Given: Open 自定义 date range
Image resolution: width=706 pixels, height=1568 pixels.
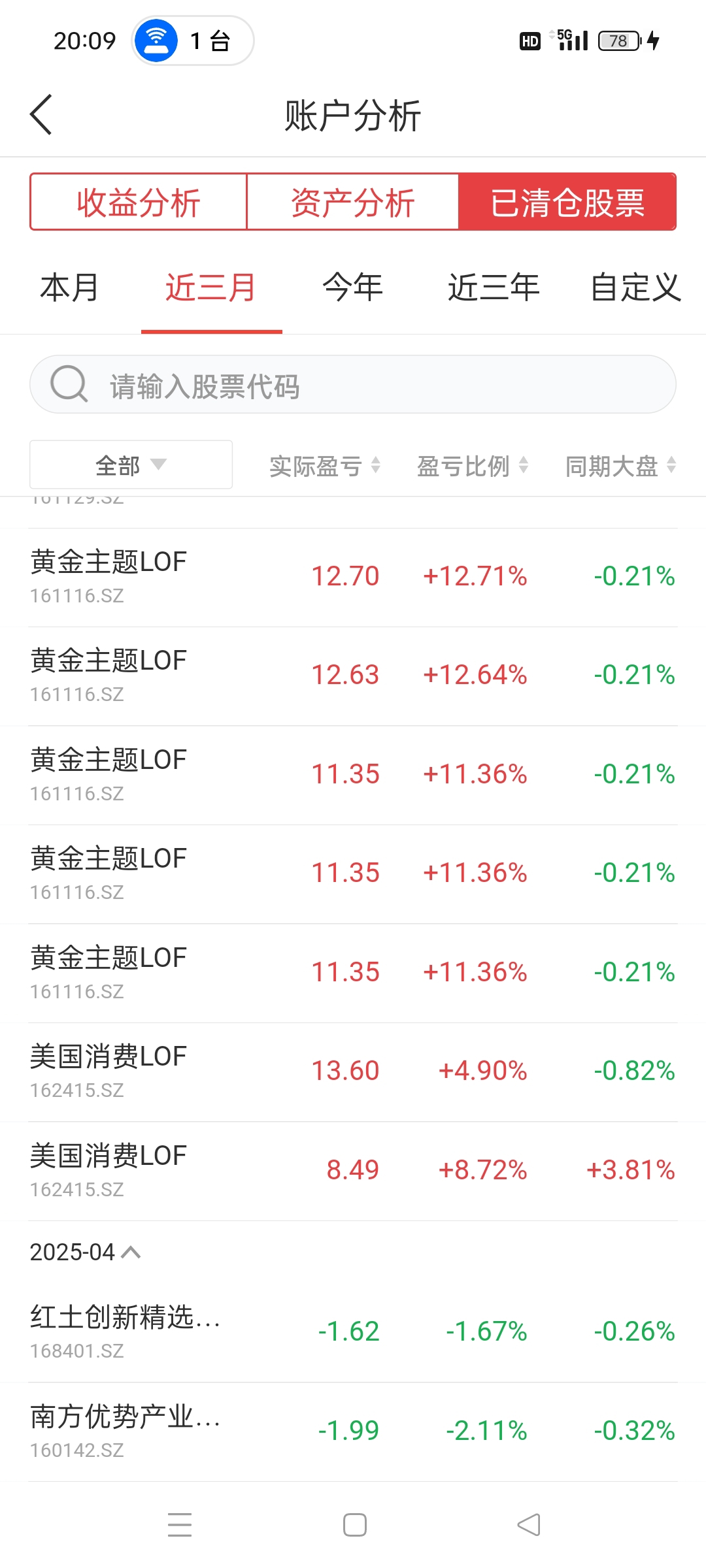Looking at the screenshot, I should coord(635,287).
